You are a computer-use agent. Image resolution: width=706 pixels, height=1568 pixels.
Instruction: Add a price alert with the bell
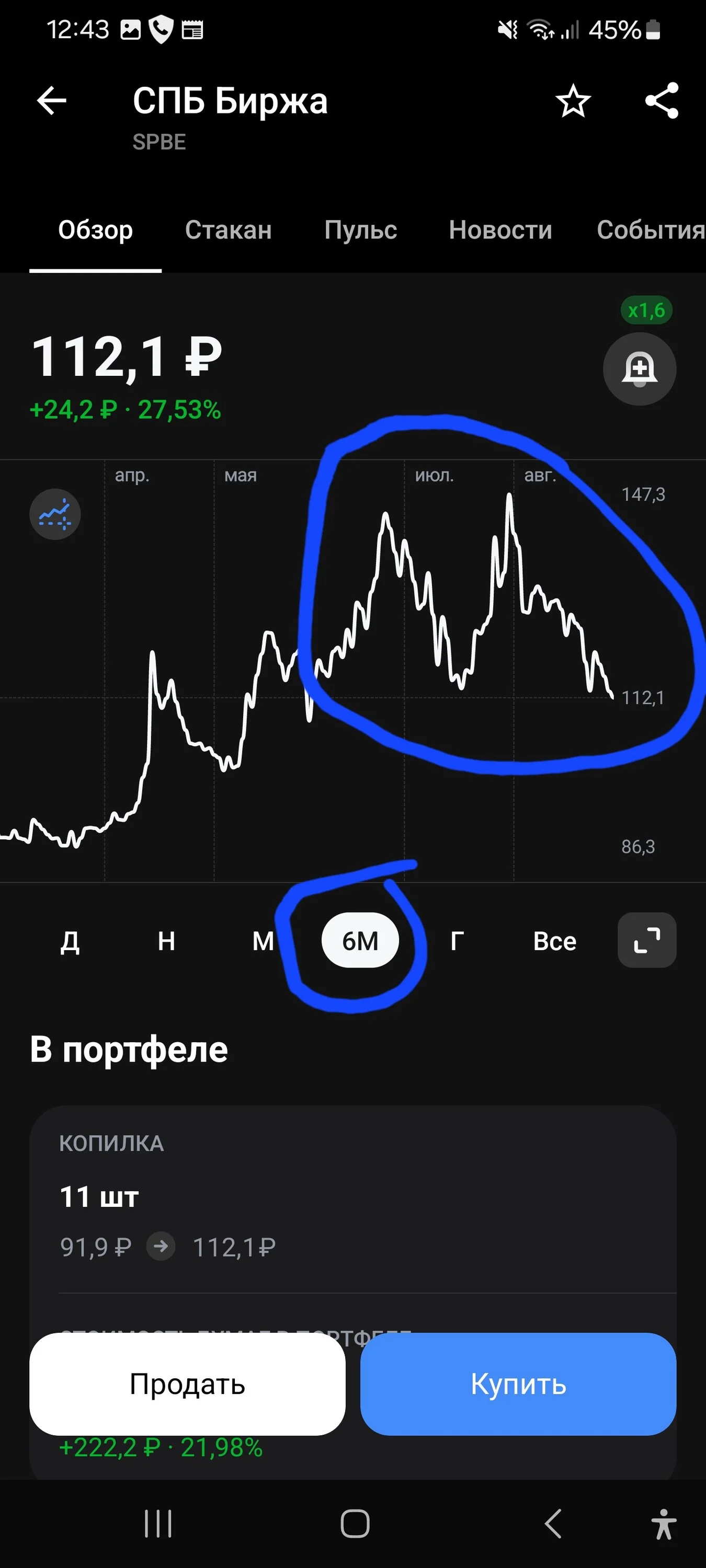(x=640, y=369)
